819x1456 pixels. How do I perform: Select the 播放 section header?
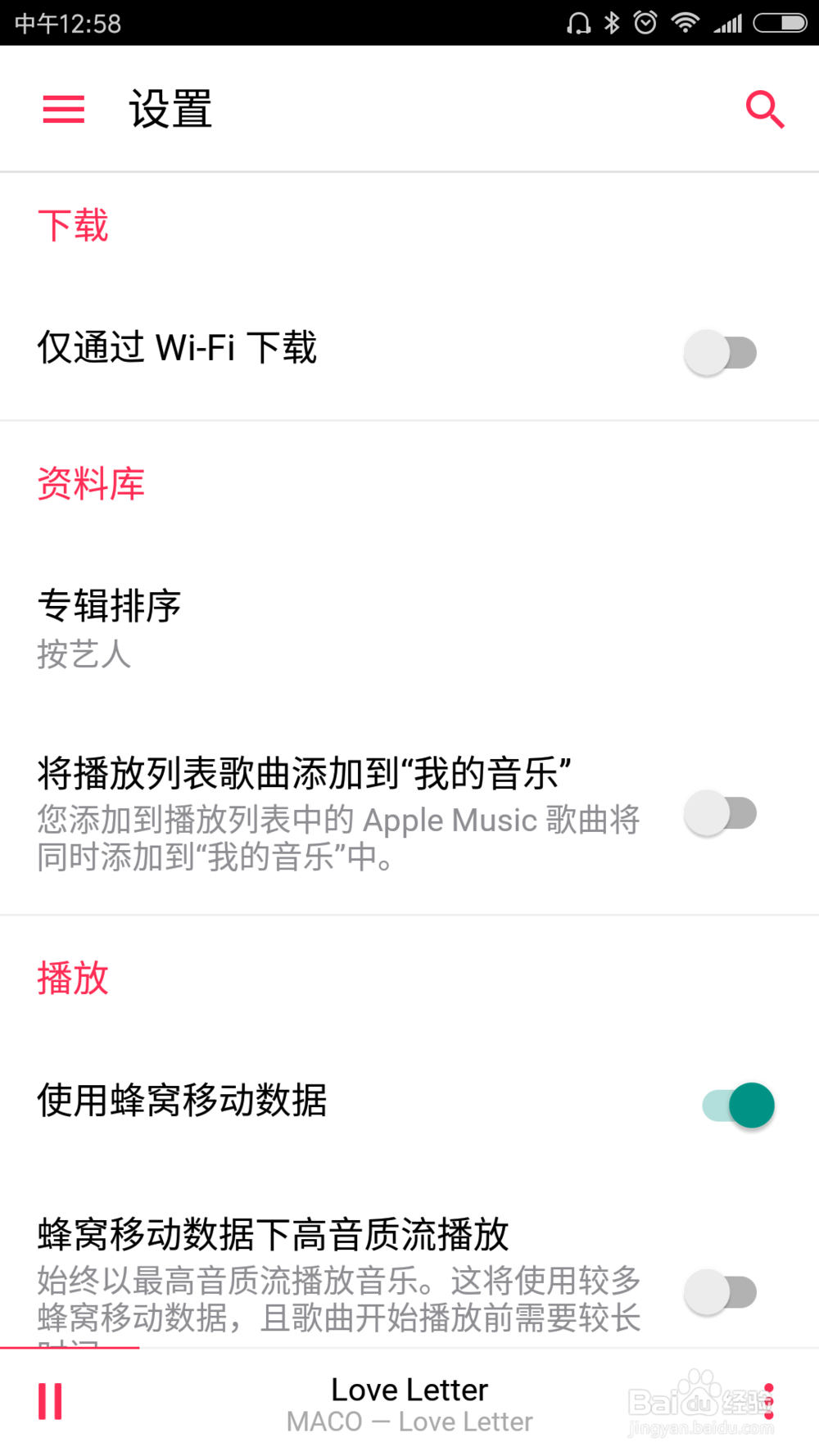pos(73,978)
